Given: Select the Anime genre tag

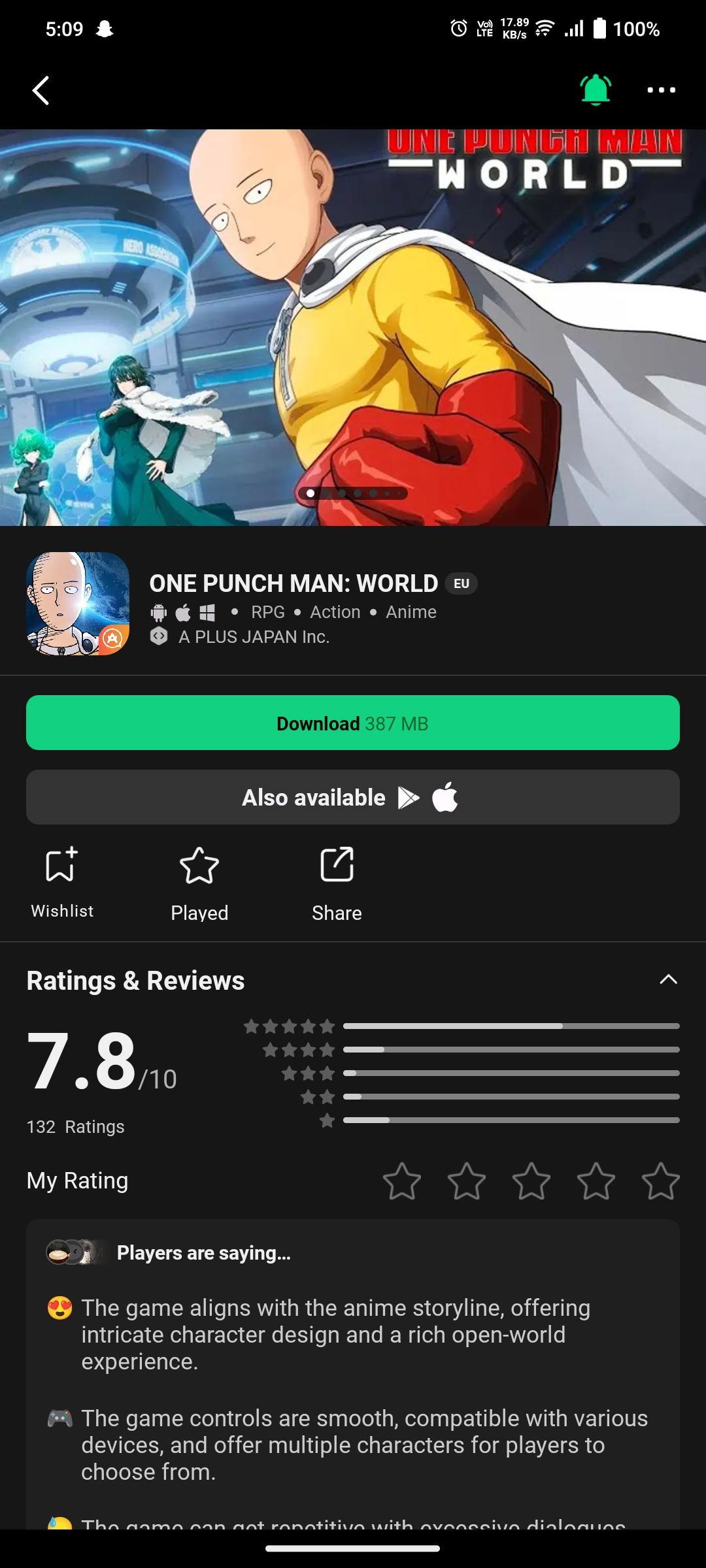Looking at the screenshot, I should tap(411, 612).
